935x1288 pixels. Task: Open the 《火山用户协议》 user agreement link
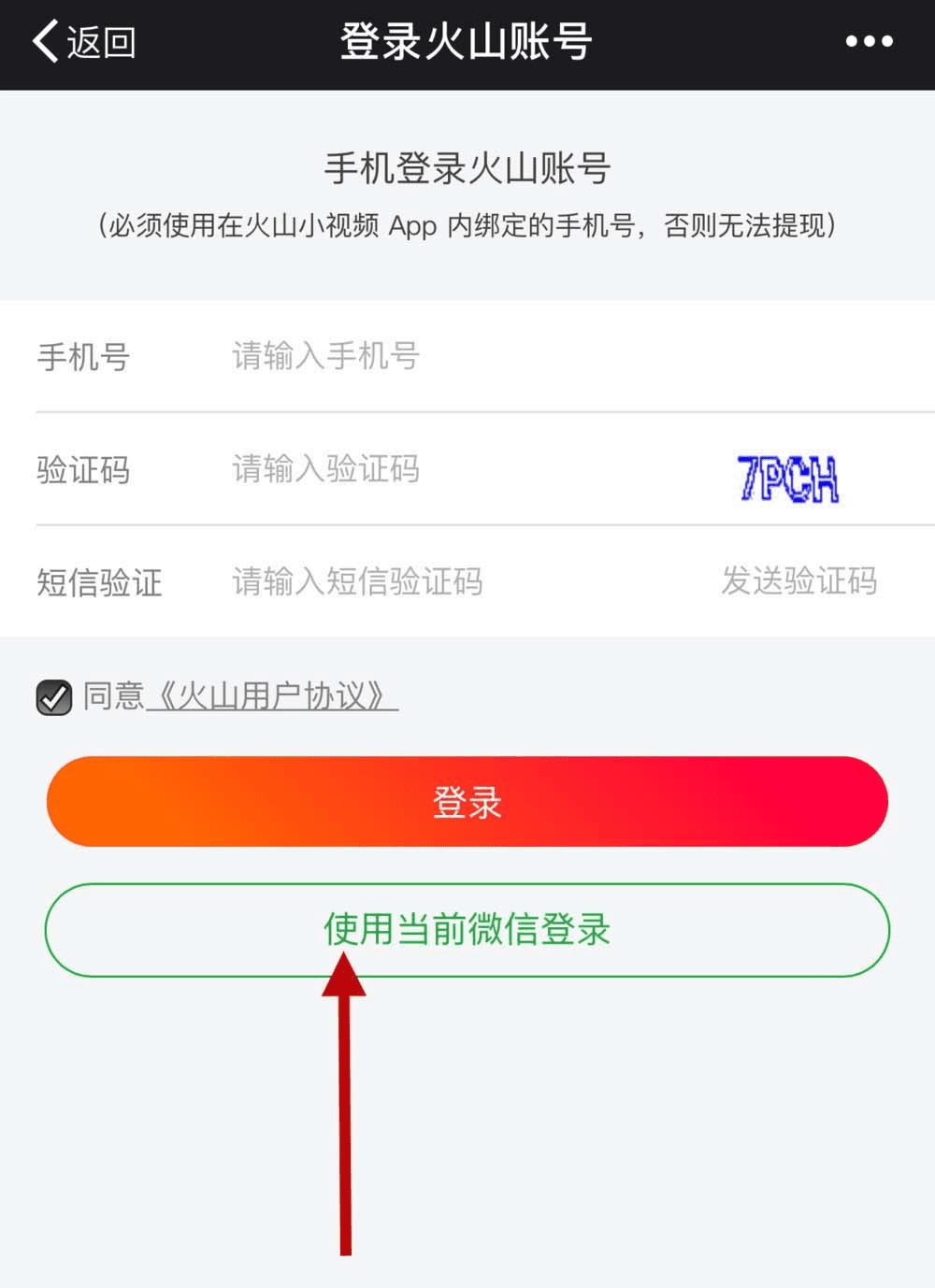click(272, 696)
